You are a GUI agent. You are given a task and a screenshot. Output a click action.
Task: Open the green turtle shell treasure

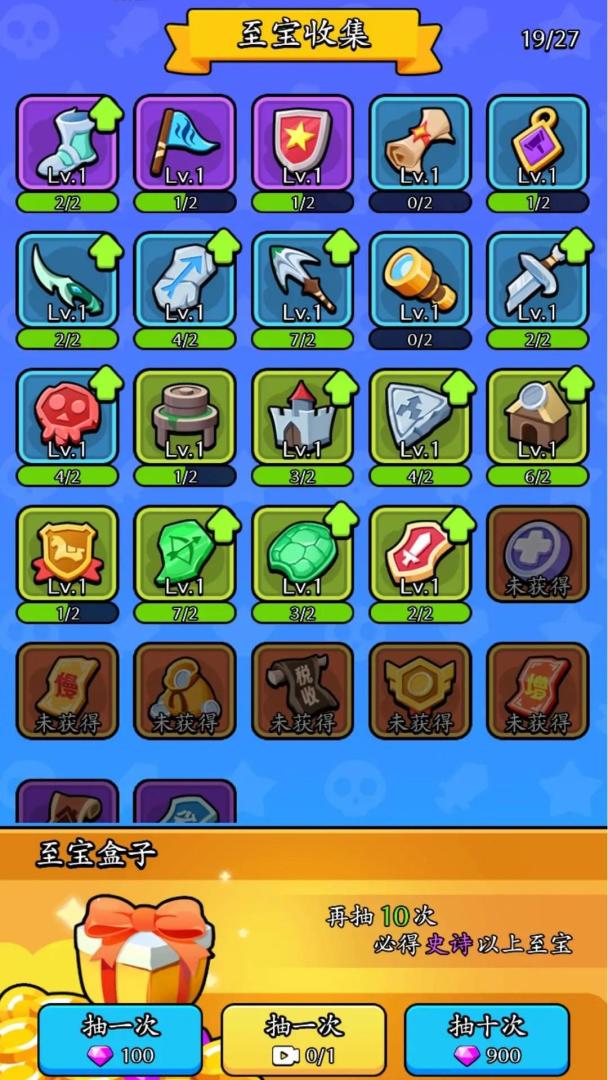coord(302,554)
